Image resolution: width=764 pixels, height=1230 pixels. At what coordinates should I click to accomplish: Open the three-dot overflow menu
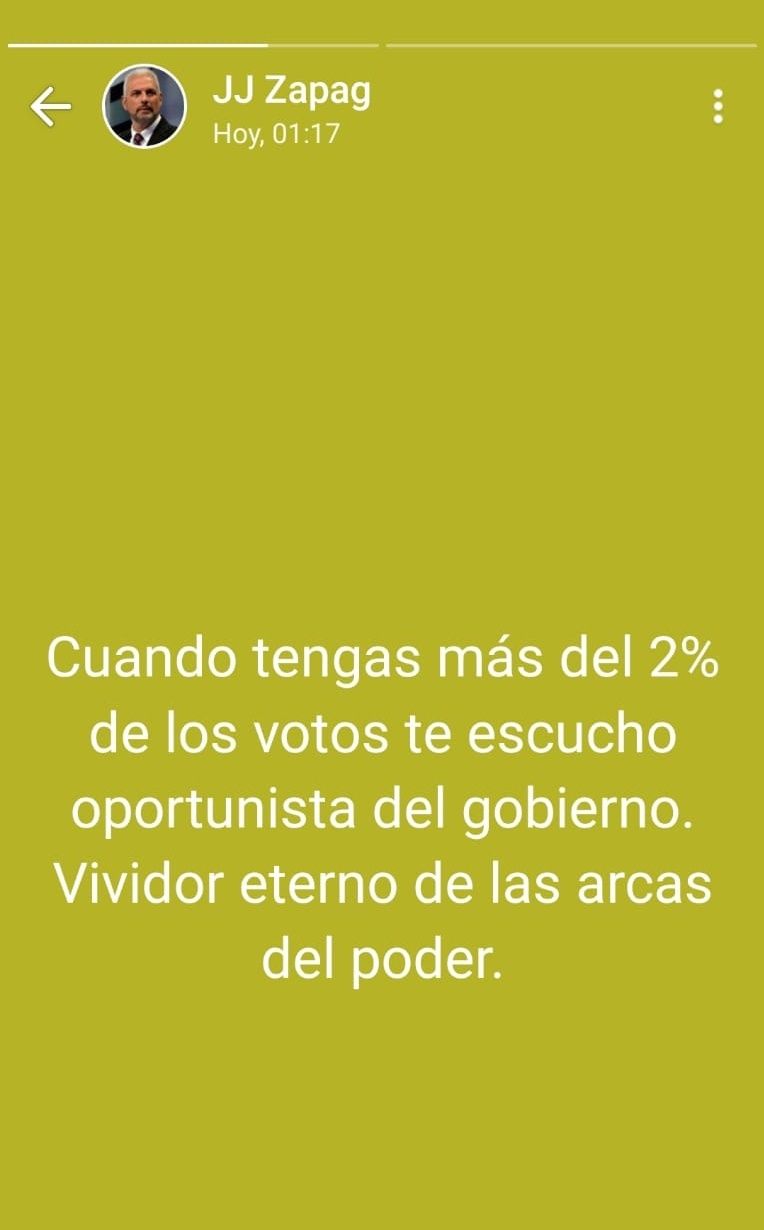coord(717,106)
